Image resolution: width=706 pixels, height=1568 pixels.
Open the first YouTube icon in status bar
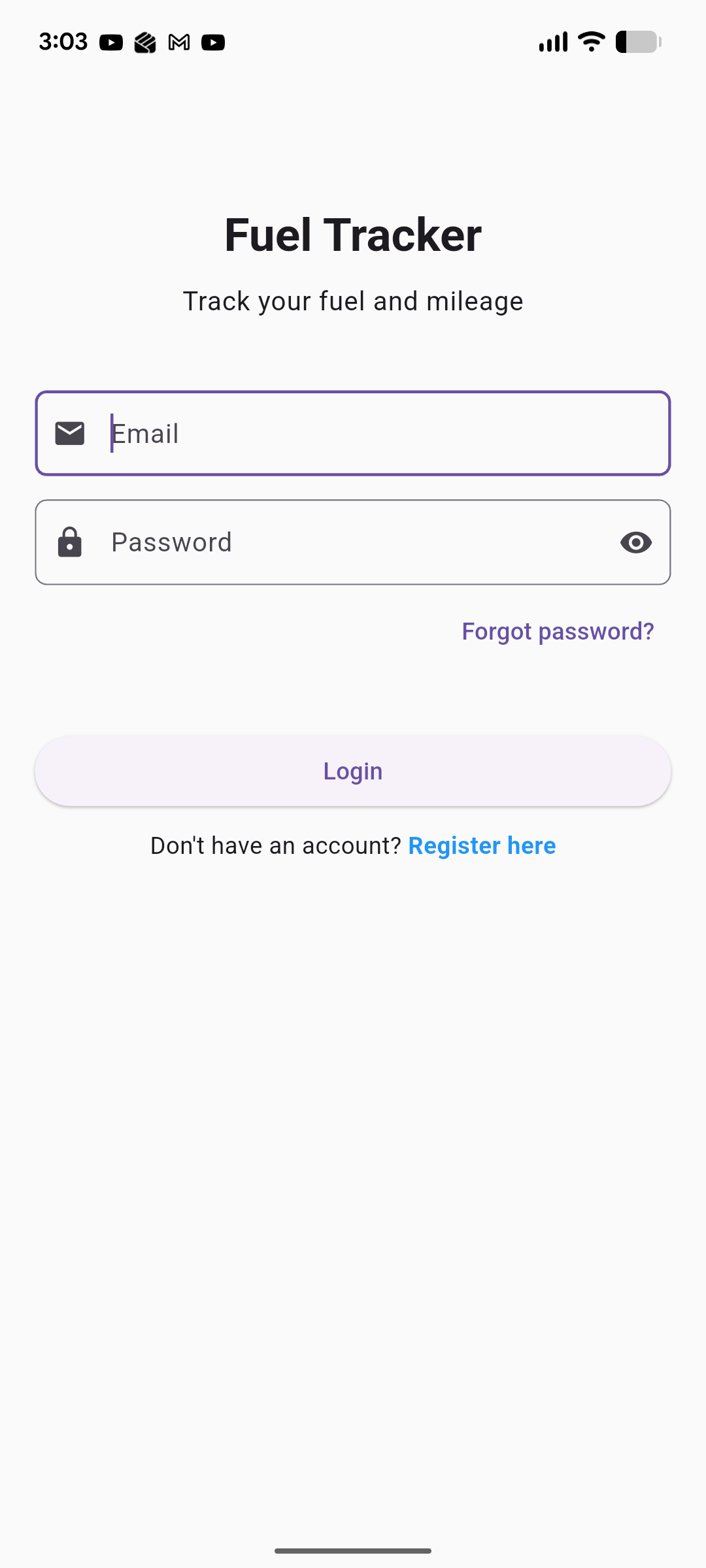111,42
